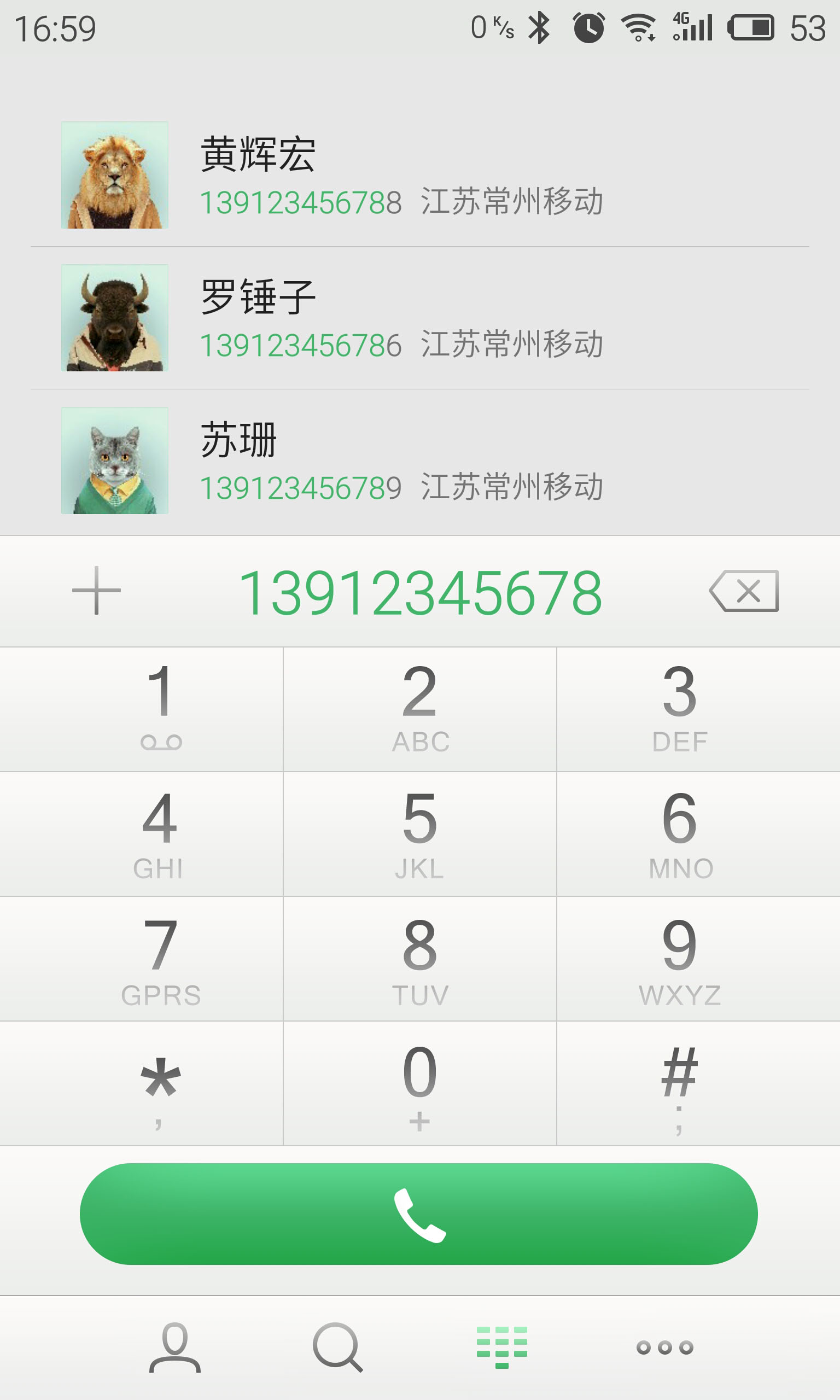The width and height of the screenshot is (840, 1400).
Task: Tap the 3 DEF key
Action: (x=698, y=709)
